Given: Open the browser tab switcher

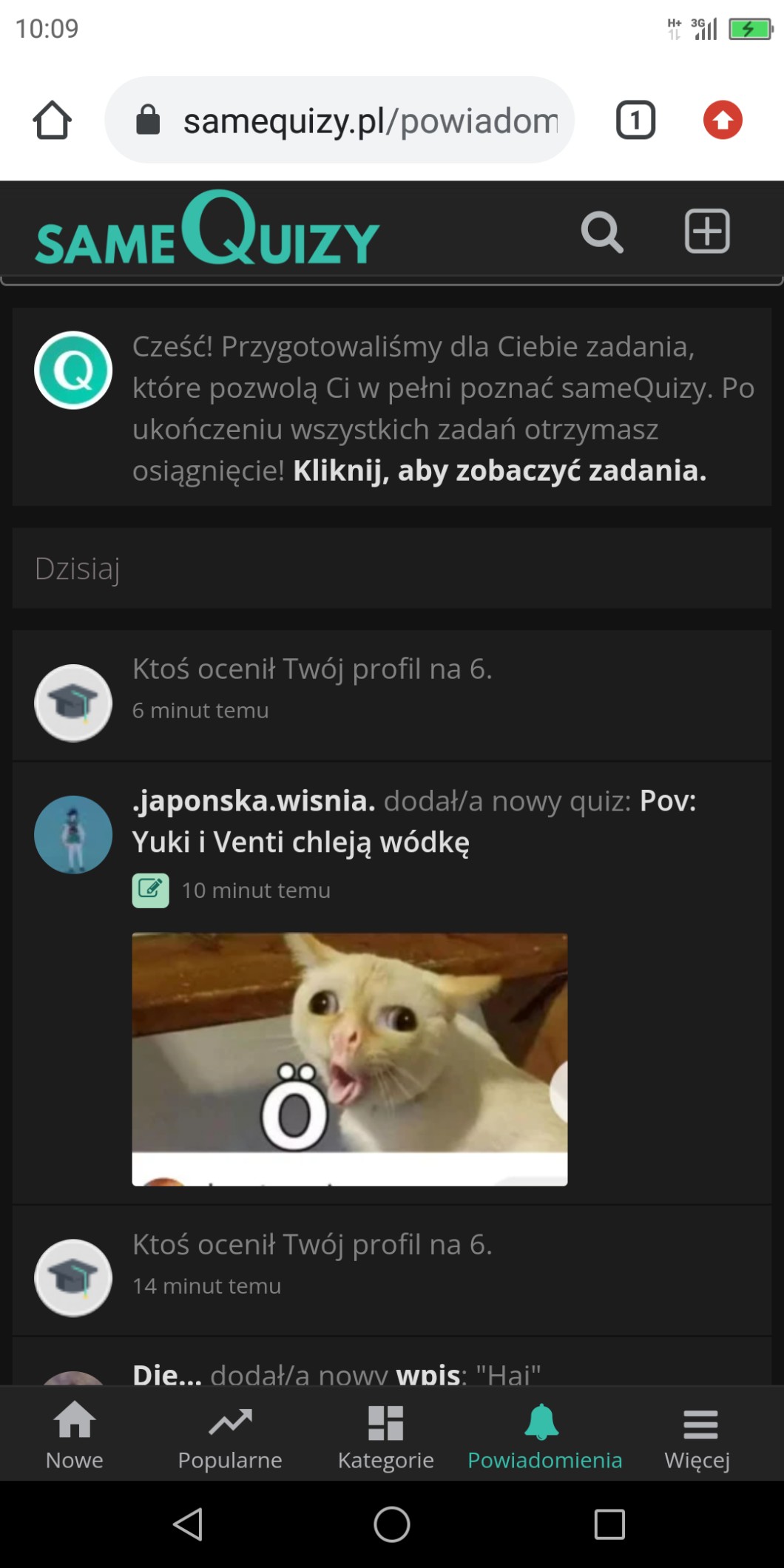Looking at the screenshot, I should coord(635,120).
